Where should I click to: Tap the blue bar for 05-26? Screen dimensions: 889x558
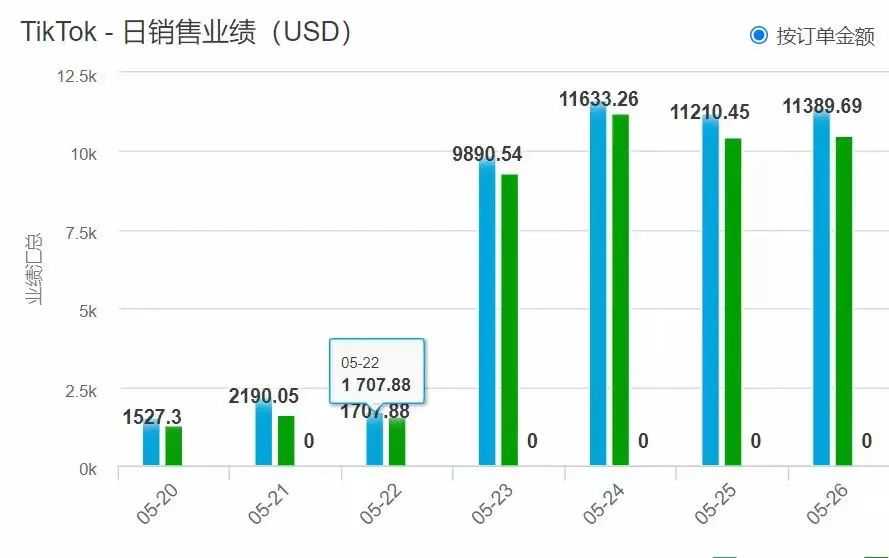(822, 290)
